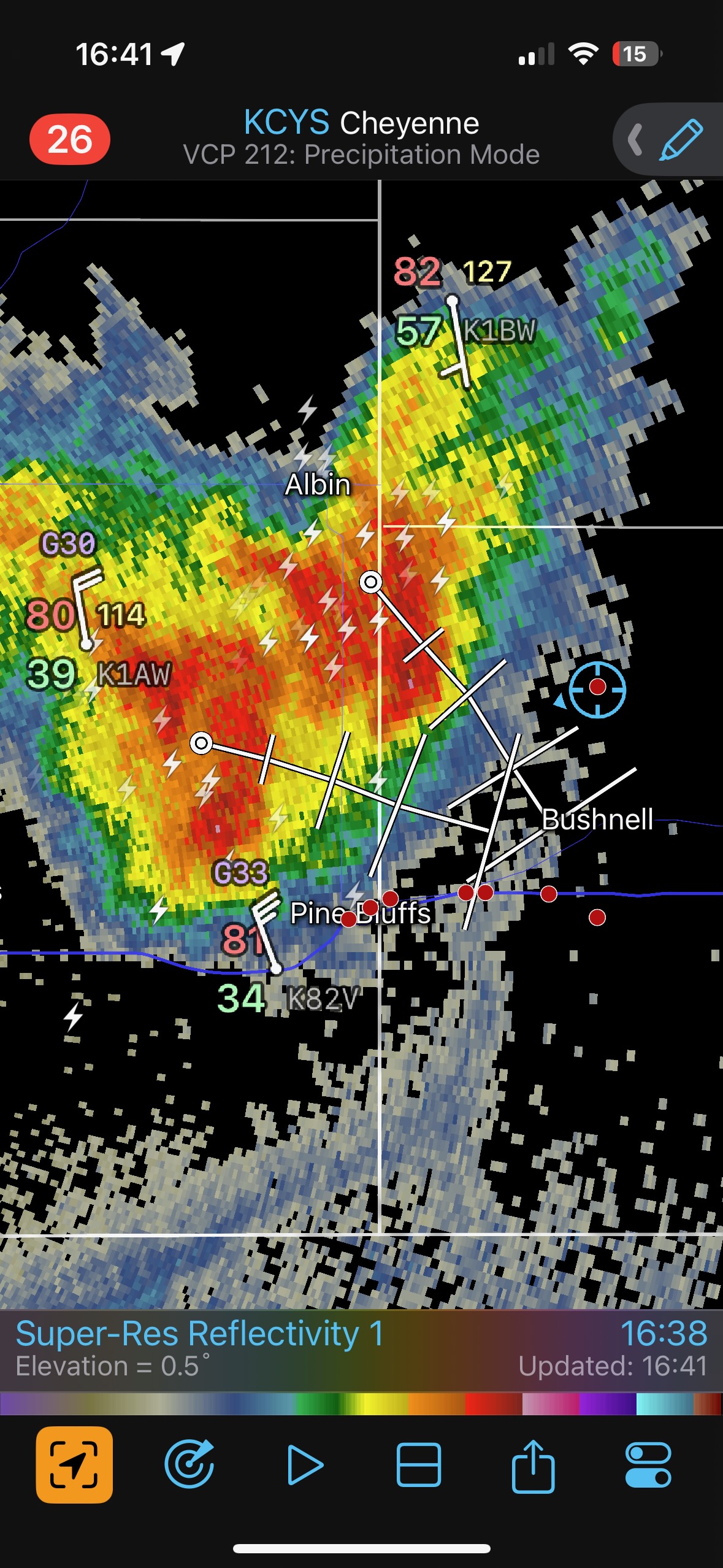Viewport: 723px width, 1568px height.
Task: Share the current radar image
Action: point(533,1464)
